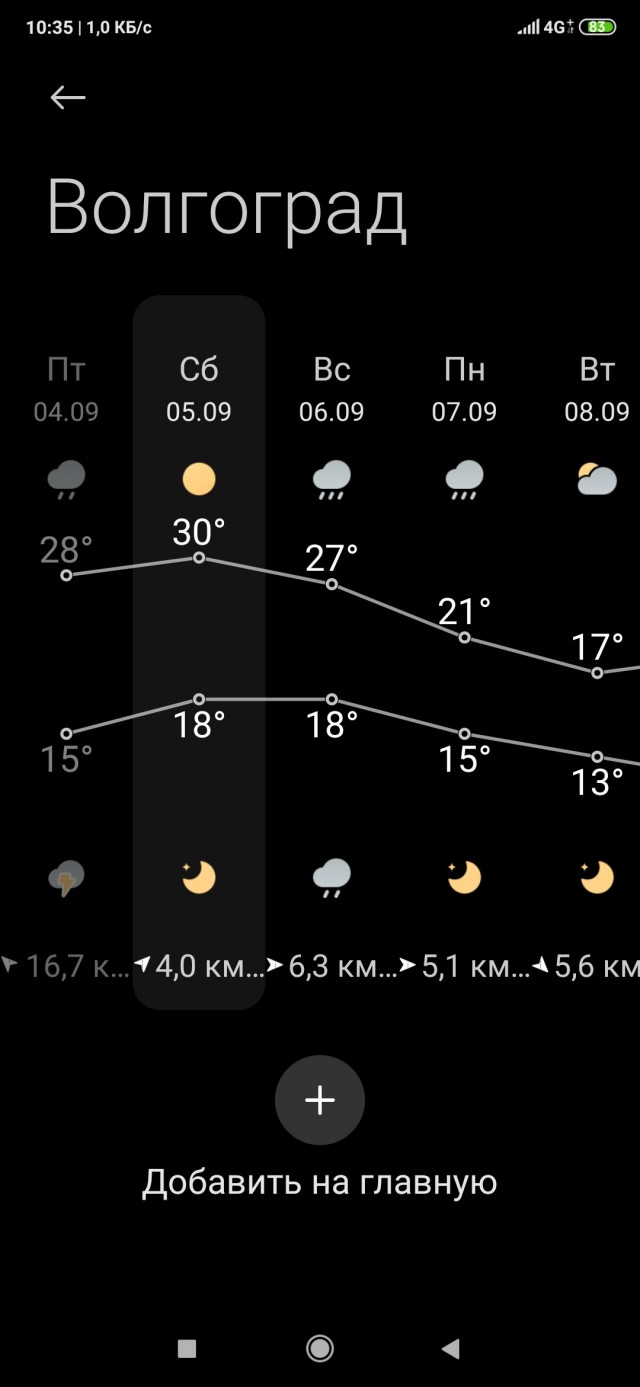Viewport: 640px width, 1387px height.
Task: Tap the system home button
Action: pyautogui.click(x=320, y=1349)
